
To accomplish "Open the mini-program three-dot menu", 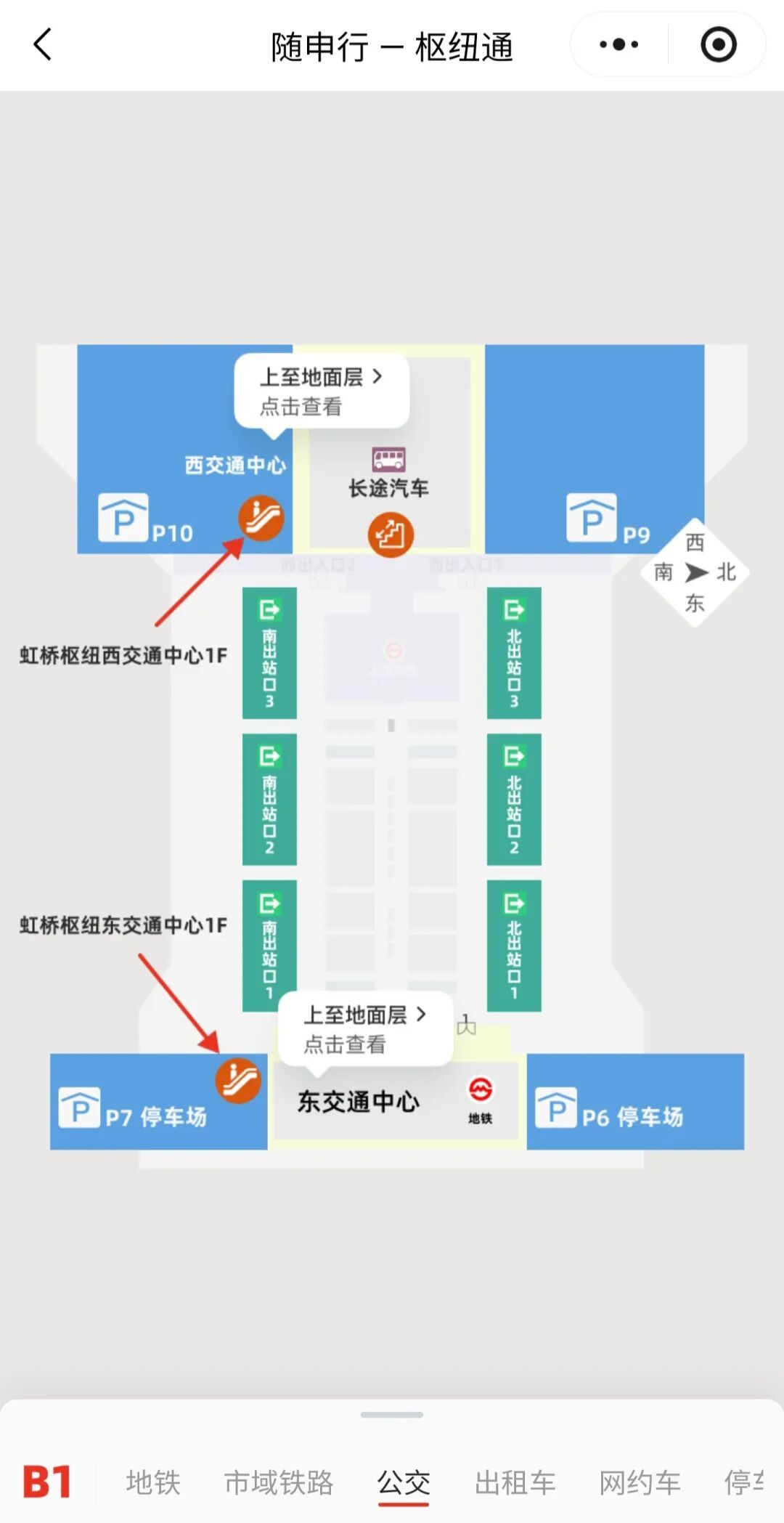I will click(618, 44).
